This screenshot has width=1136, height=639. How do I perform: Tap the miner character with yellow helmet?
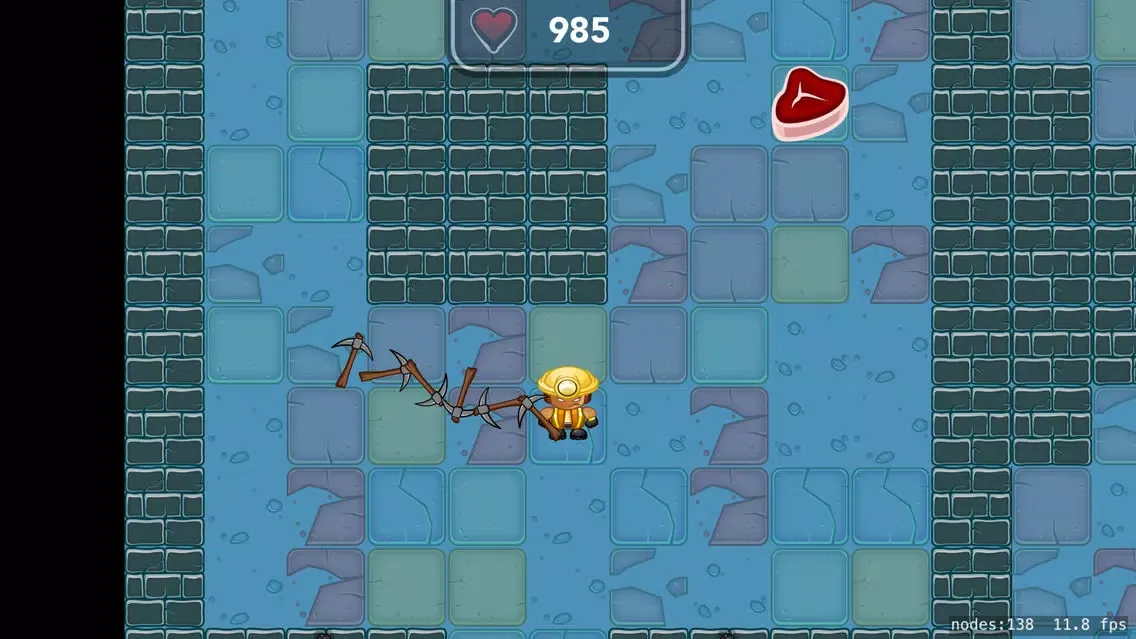568,403
